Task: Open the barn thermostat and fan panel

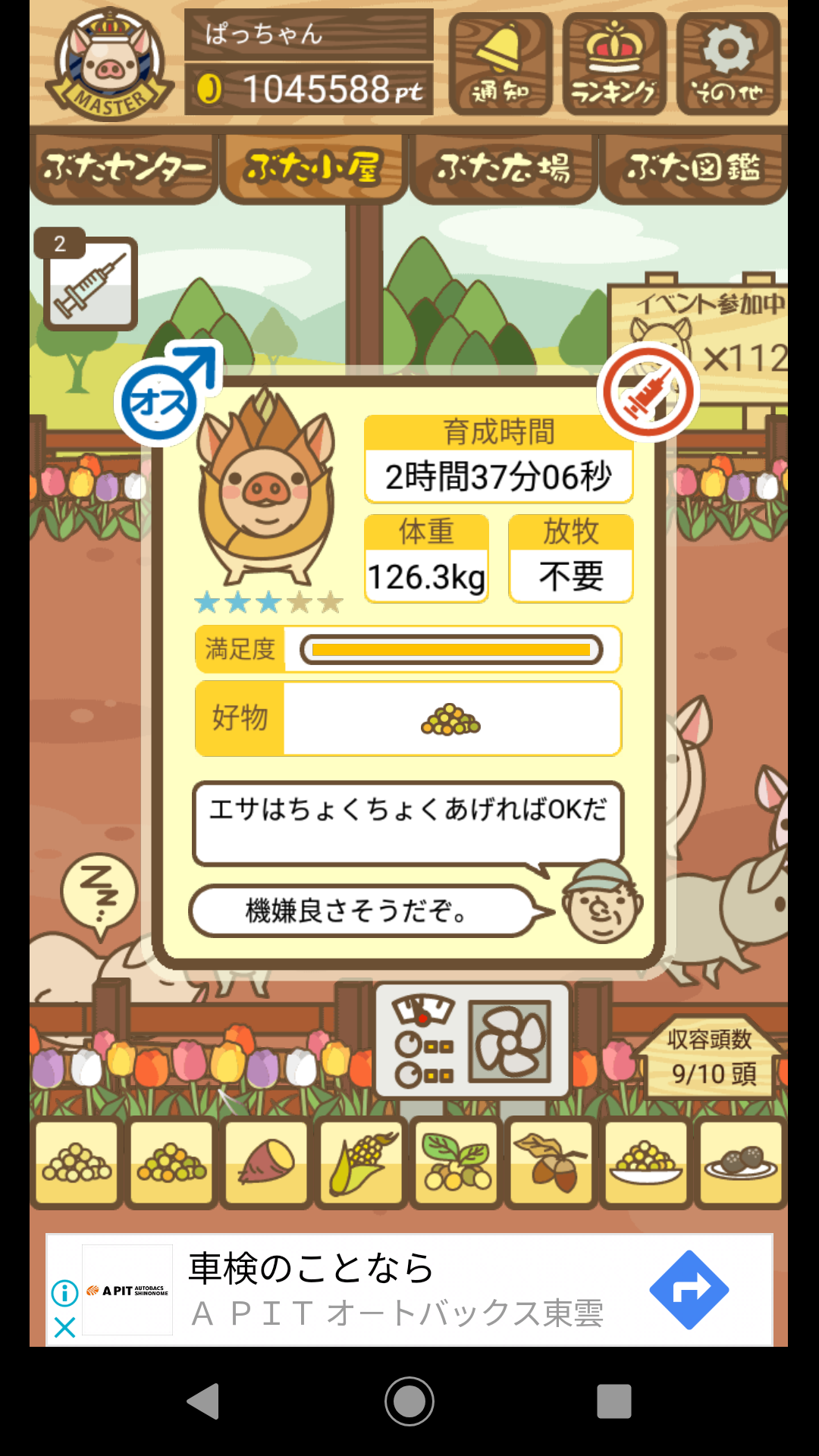Action: coord(472,1040)
